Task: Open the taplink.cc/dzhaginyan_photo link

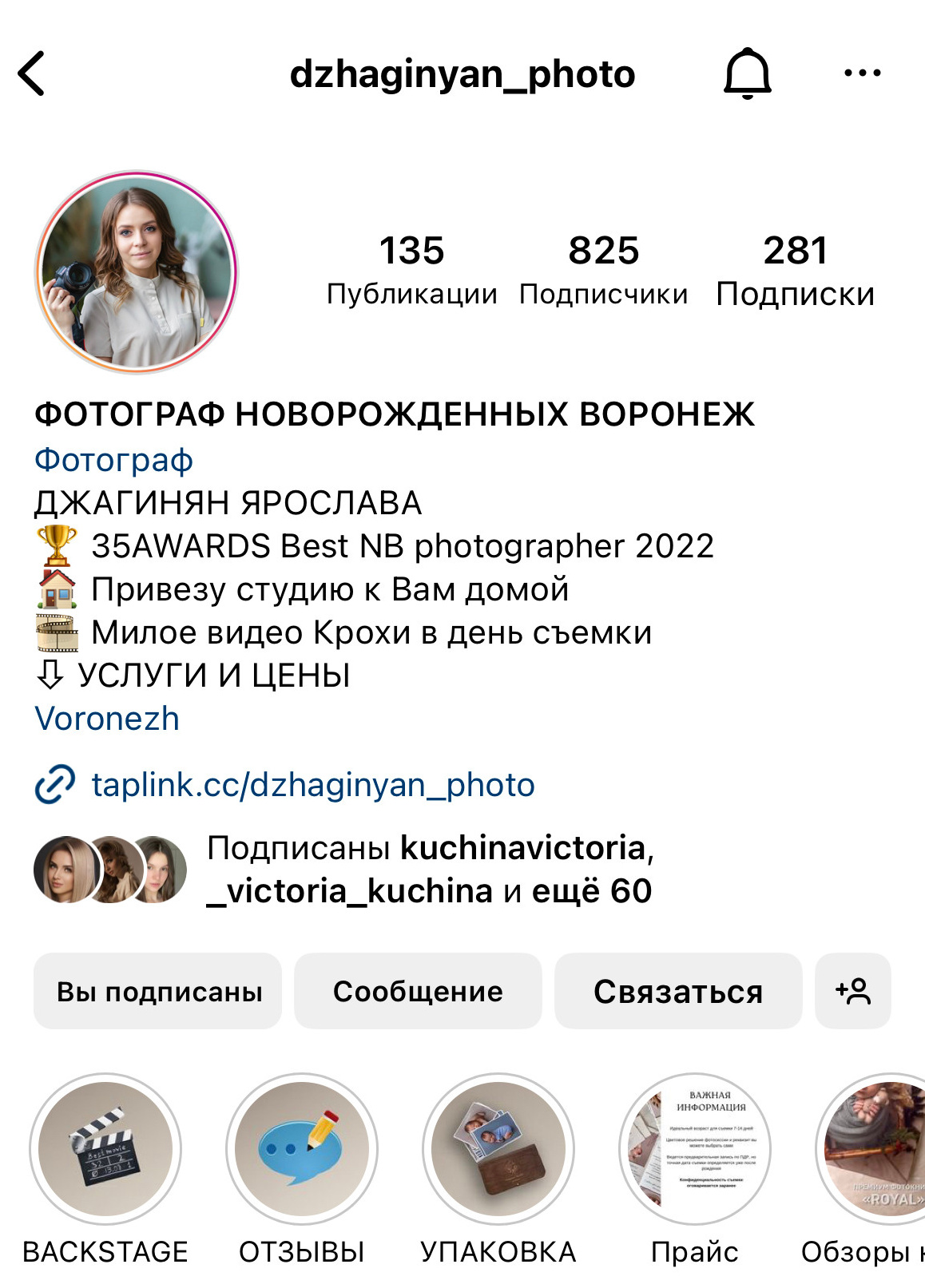Action: [x=312, y=785]
